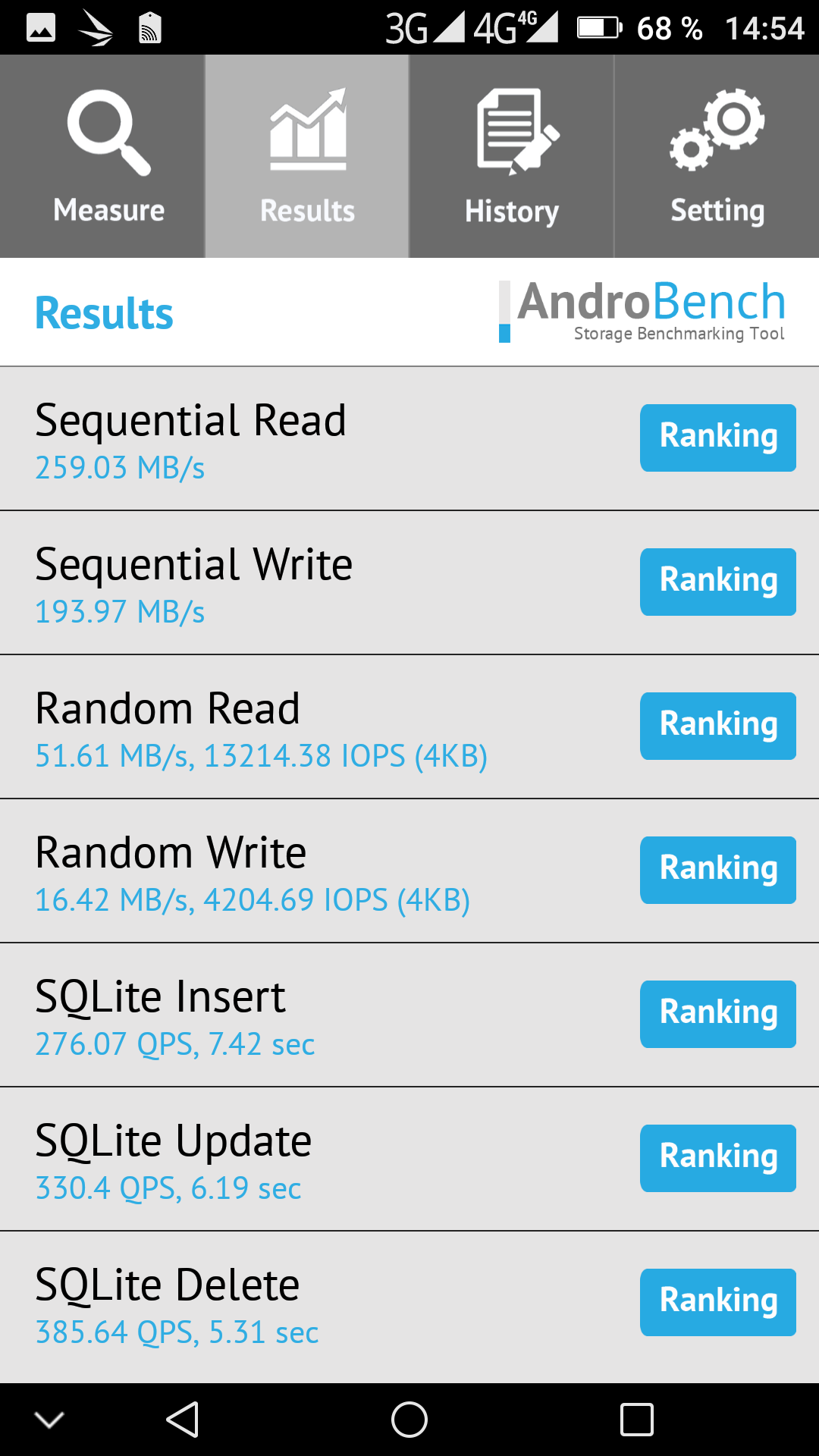The height and width of the screenshot is (1456, 819).
Task: View SQLite Delete ranking
Action: coord(717,1302)
